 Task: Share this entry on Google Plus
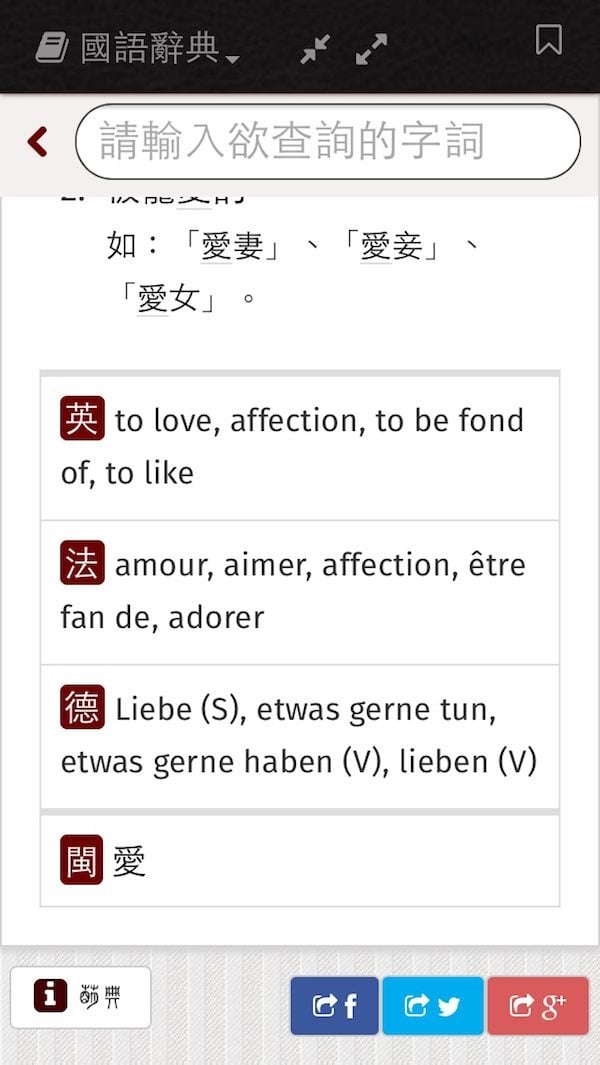tap(537, 1005)
